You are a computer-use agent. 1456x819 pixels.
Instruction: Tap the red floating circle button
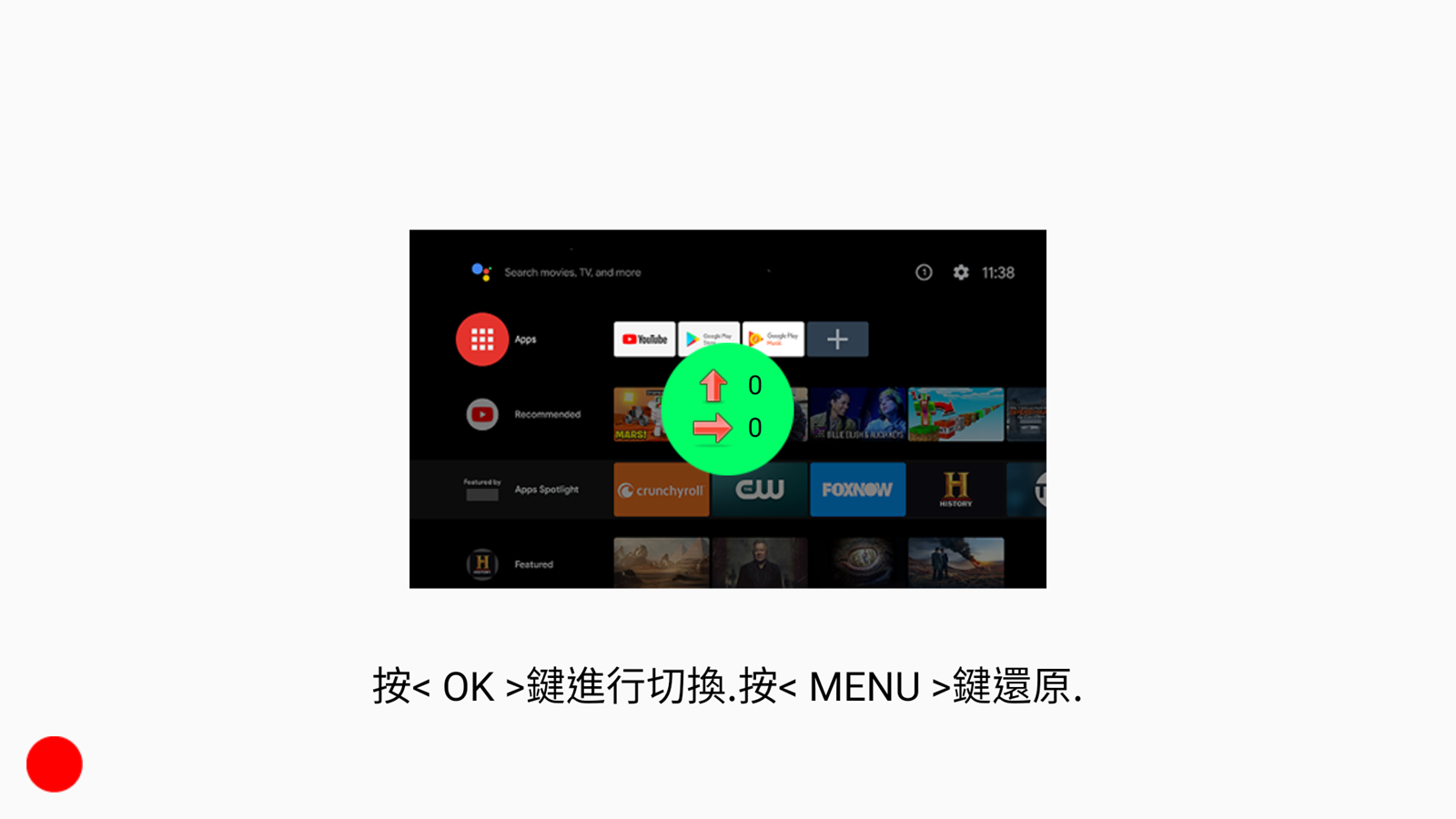click(55, 764)
